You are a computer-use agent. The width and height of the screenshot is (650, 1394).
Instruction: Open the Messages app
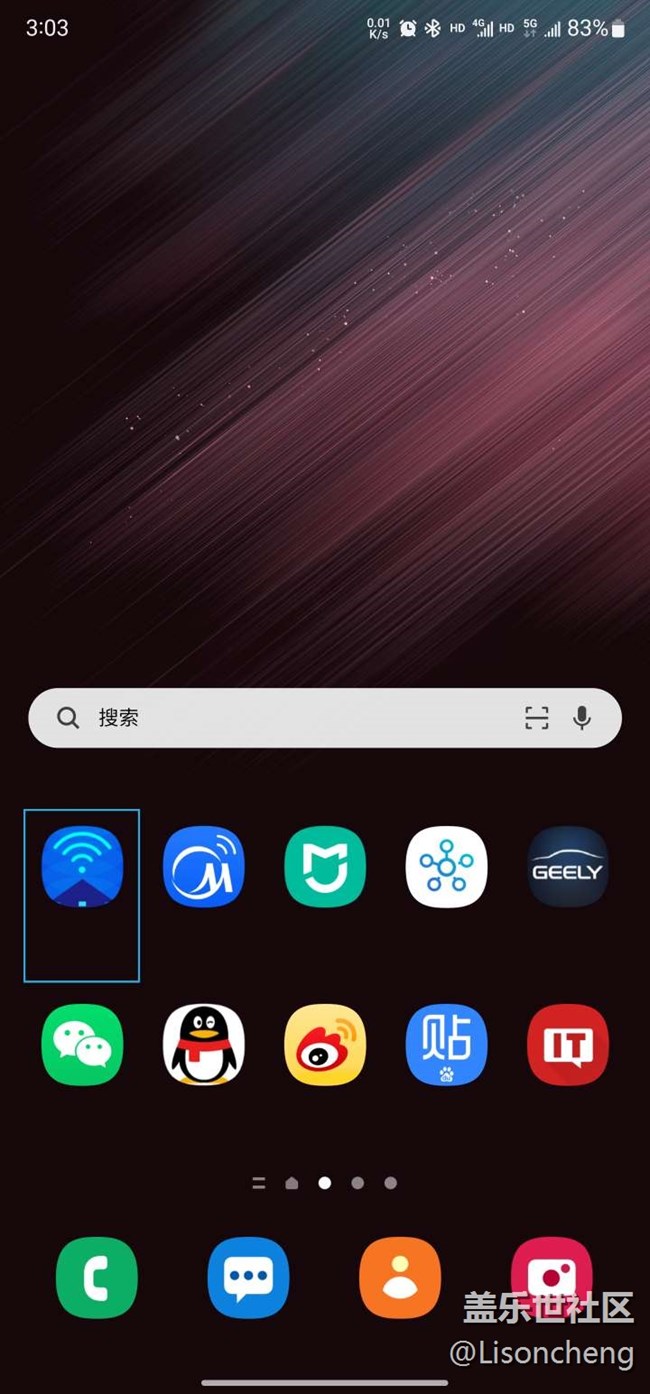point(248,1278)
